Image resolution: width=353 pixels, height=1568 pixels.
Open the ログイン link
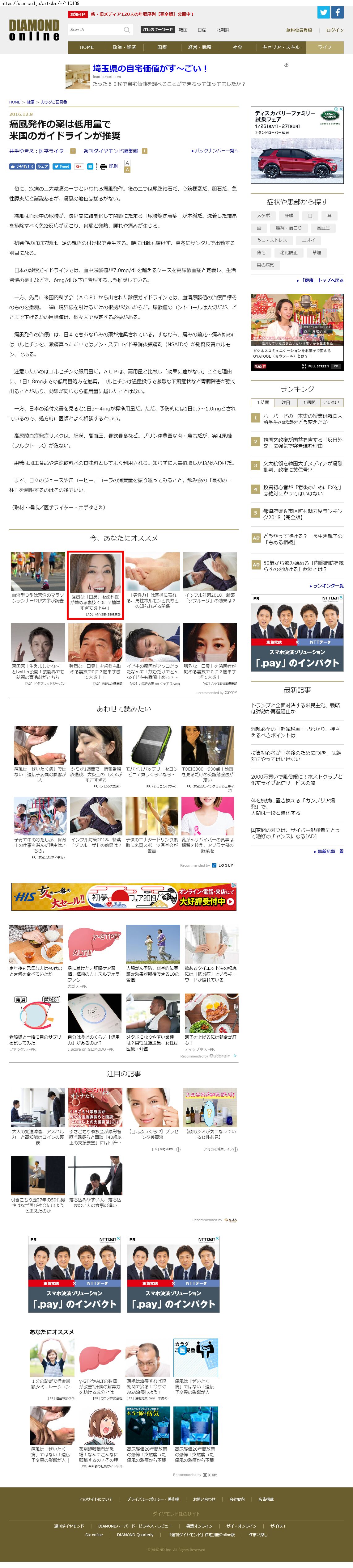click(335, 30)
